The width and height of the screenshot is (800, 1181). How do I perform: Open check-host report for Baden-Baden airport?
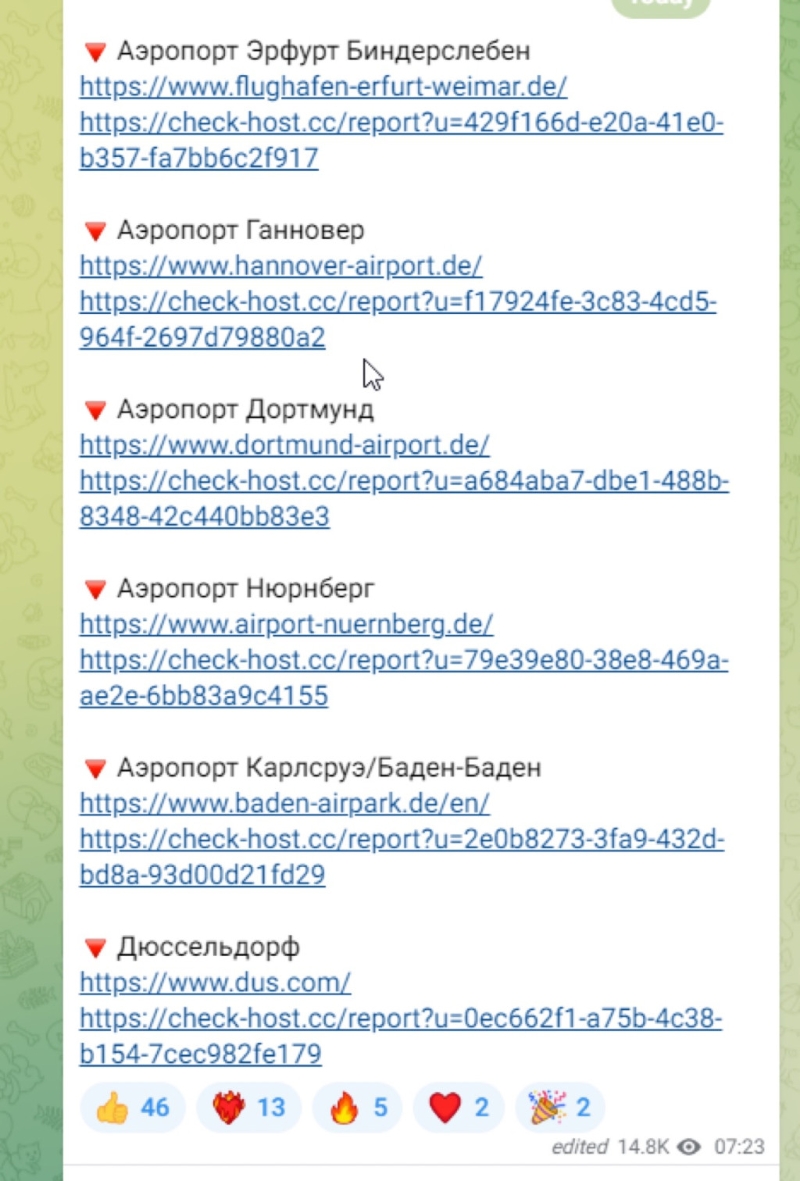coord(401,839)
